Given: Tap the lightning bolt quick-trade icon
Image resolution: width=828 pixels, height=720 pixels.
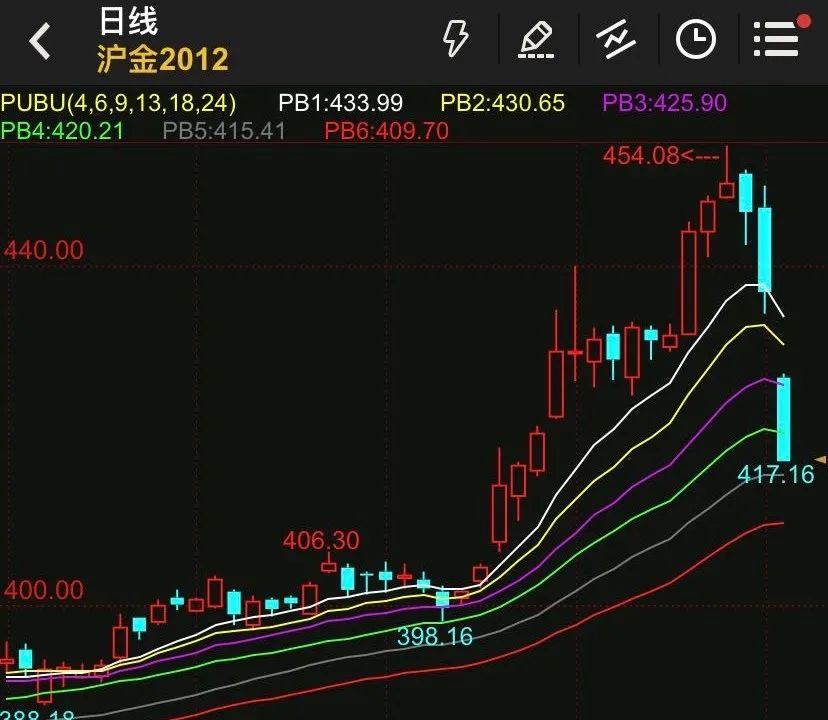Looking at the screenshot, I should click(456, 40).
